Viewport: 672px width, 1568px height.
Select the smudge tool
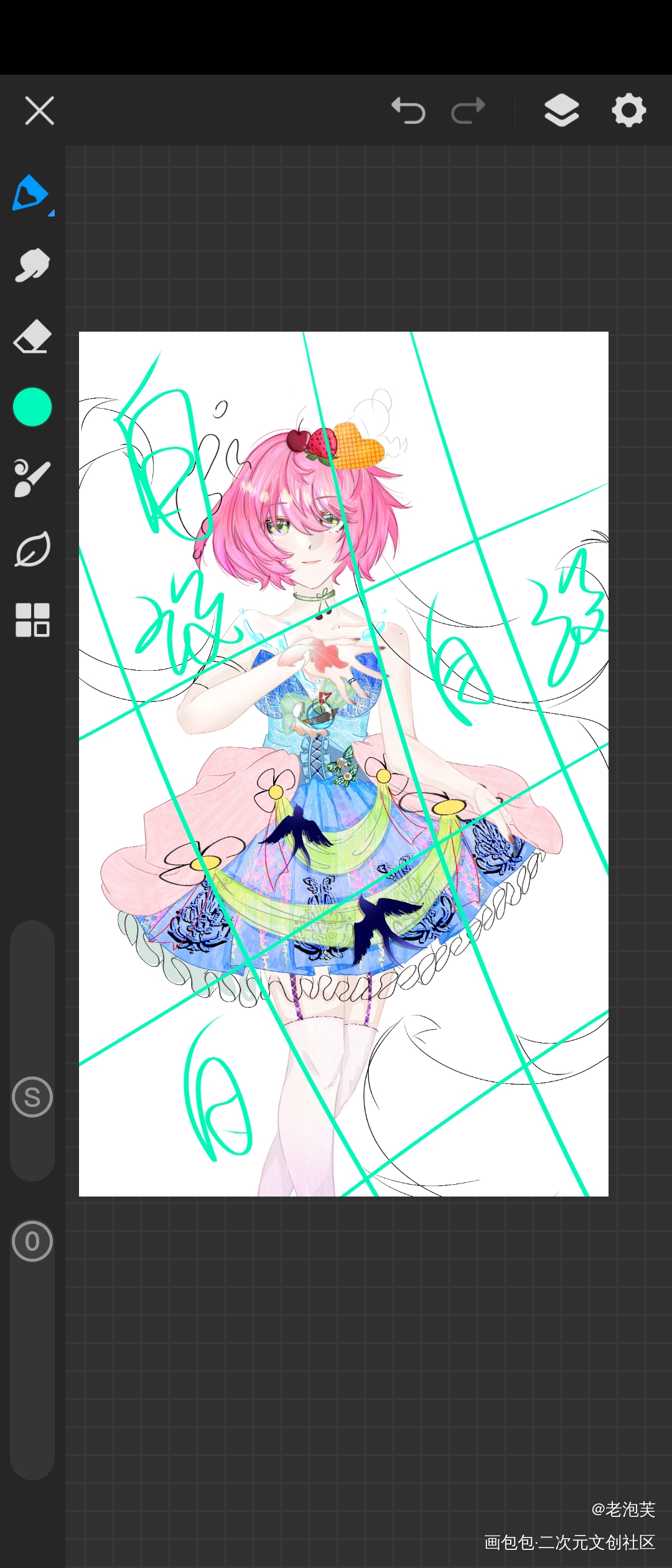(x=32, y=265)
